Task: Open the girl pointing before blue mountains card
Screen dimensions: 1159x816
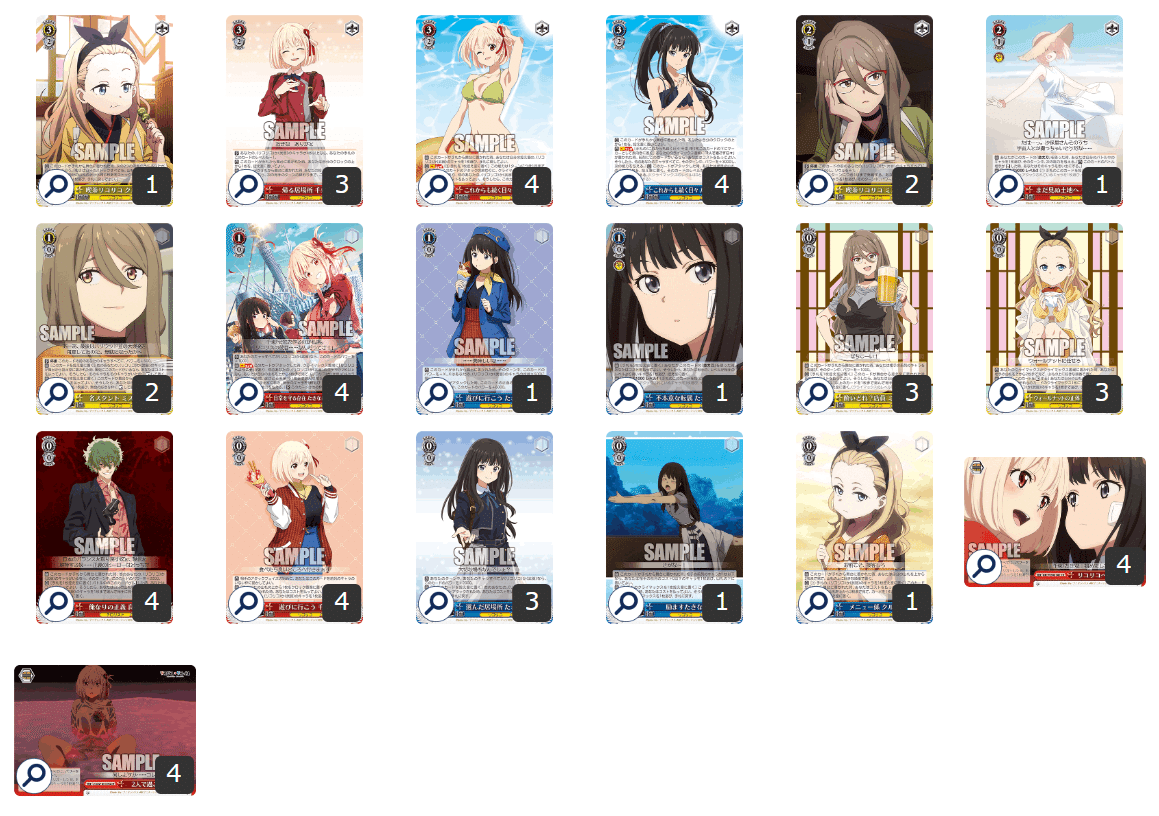Action: click(x=627, y=602)
